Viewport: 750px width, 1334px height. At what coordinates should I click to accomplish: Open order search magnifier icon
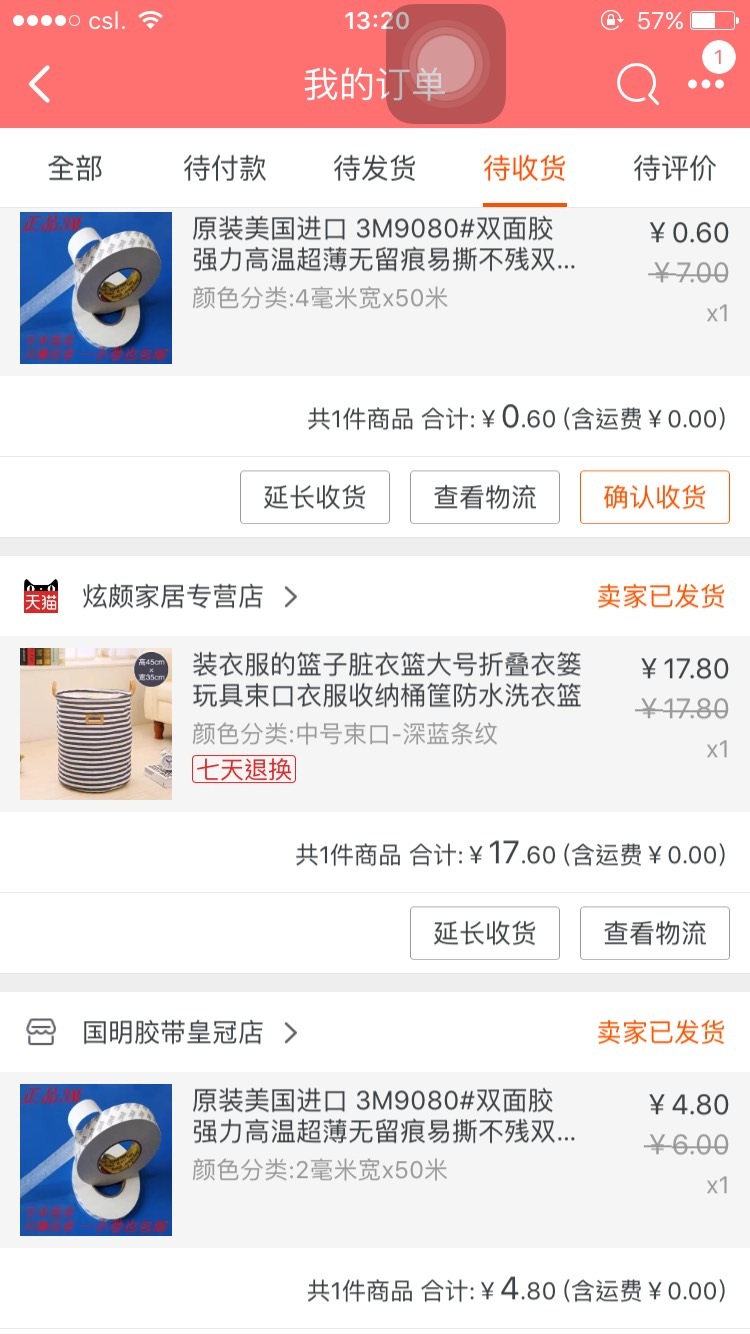point(637,85)
